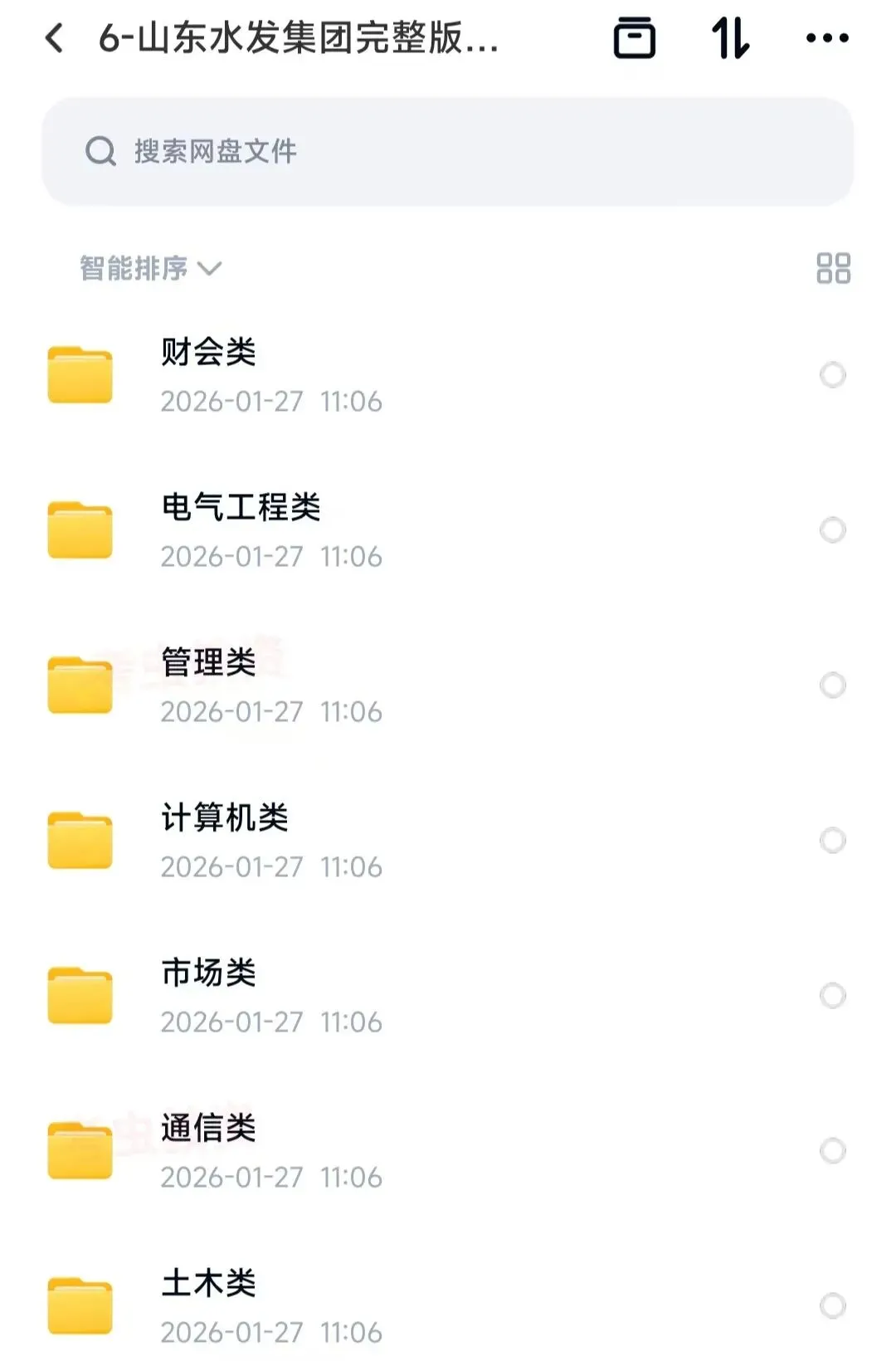This screenshot has width=896, height=1361.
Task: Select the 市场类 folder checkbox circle
Action: pos(832,995)
